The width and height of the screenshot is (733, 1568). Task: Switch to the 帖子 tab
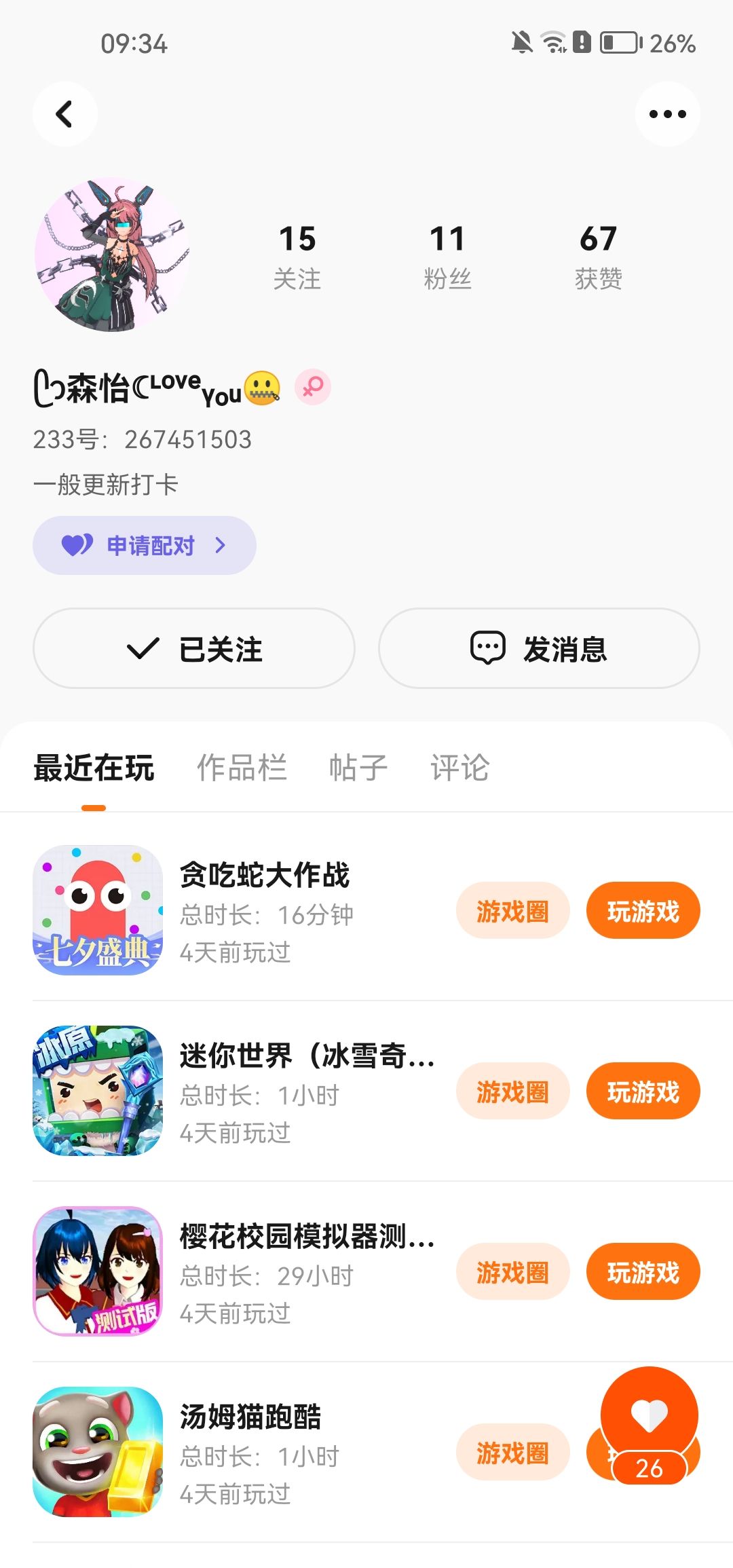[x=358, y=768]
